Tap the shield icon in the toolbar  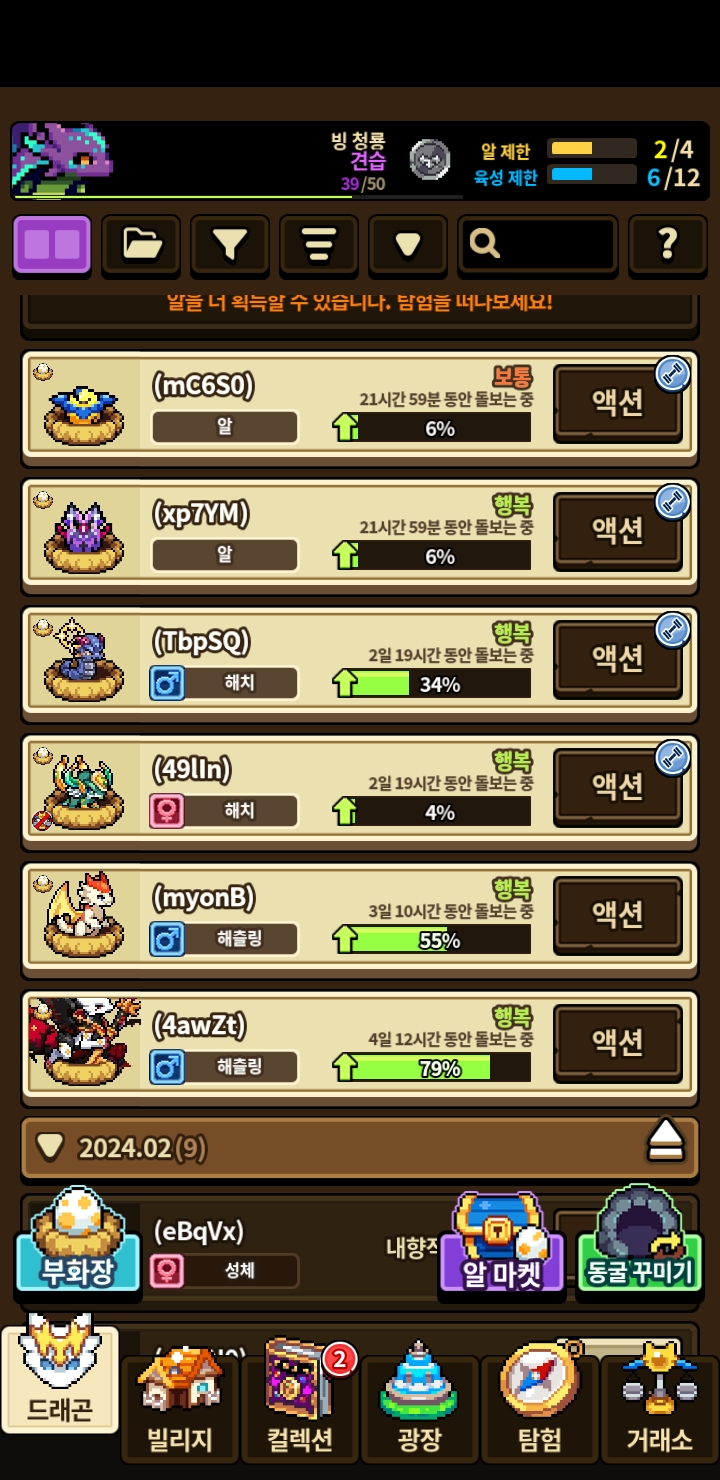click(x=407, y=245)
